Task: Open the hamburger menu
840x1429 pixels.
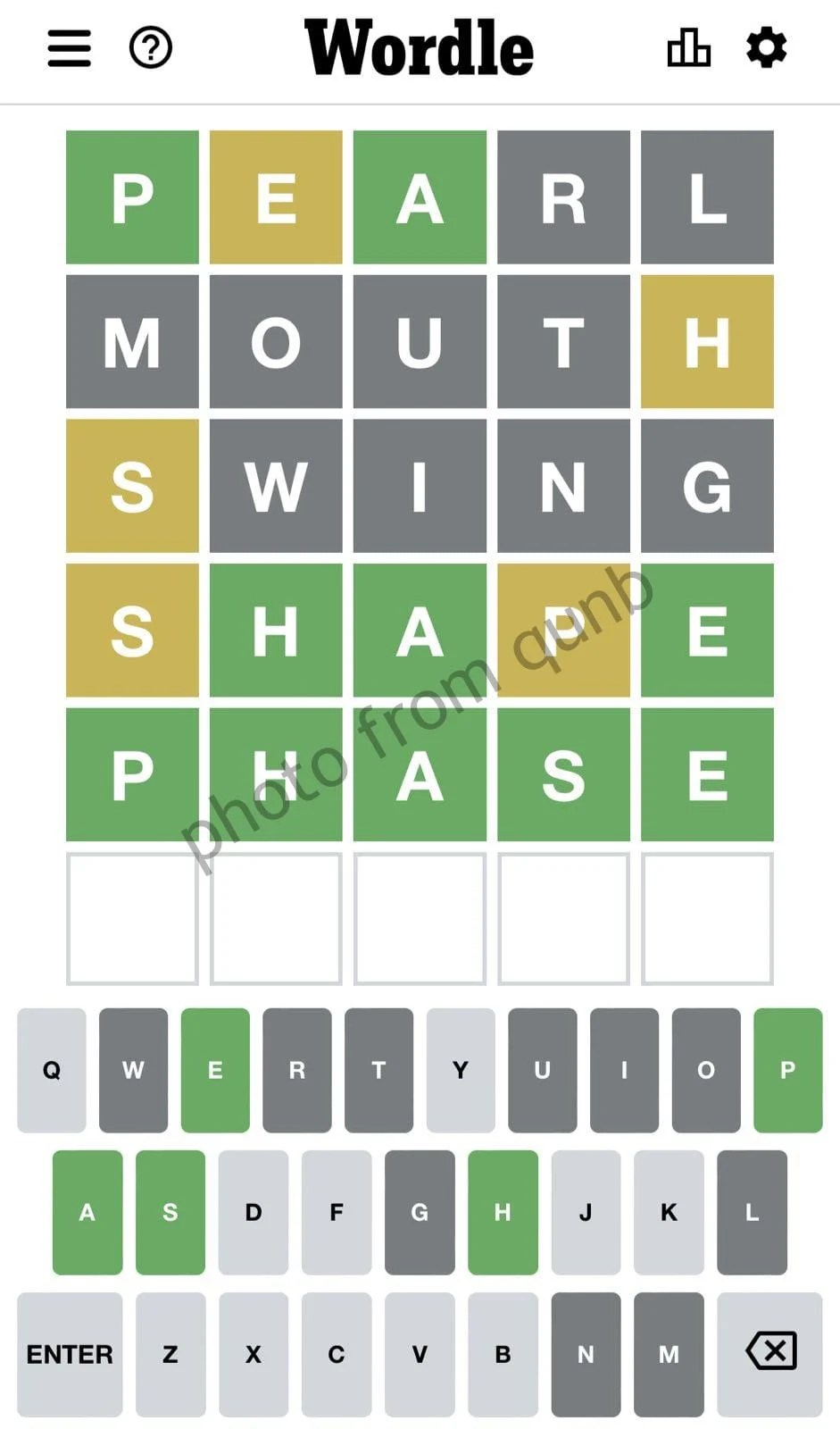Action: [69, 48]
